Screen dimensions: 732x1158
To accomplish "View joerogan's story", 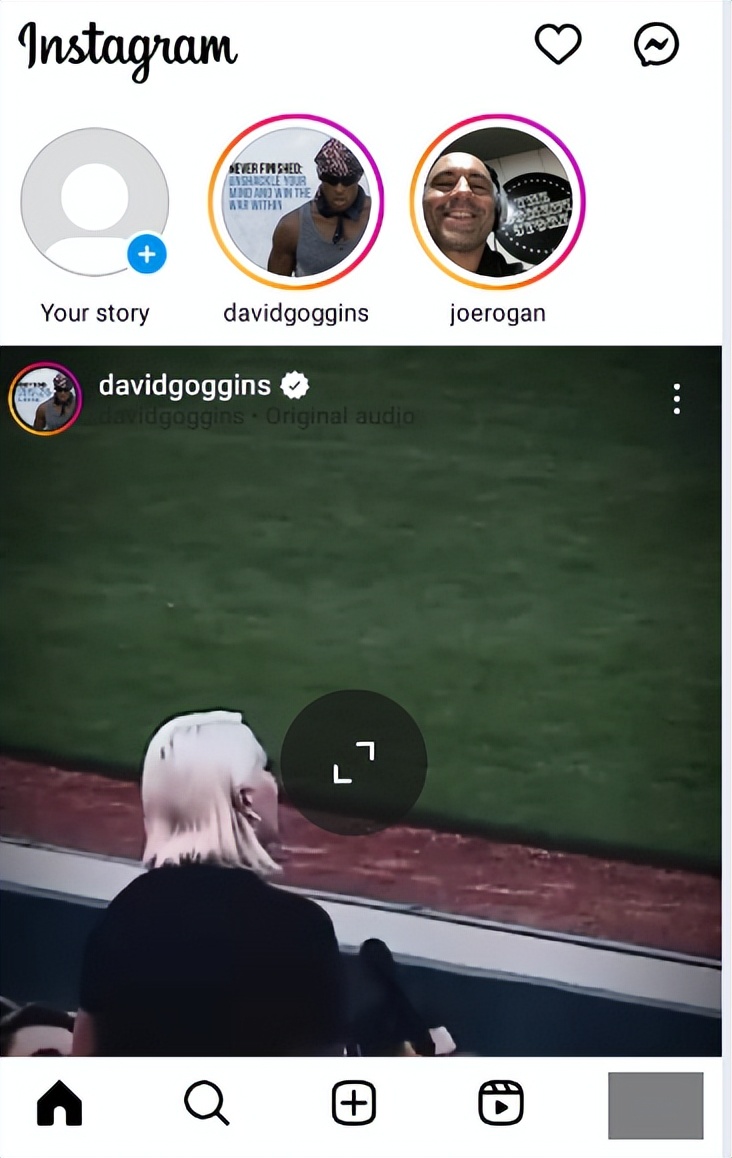I will pos(497,203).
